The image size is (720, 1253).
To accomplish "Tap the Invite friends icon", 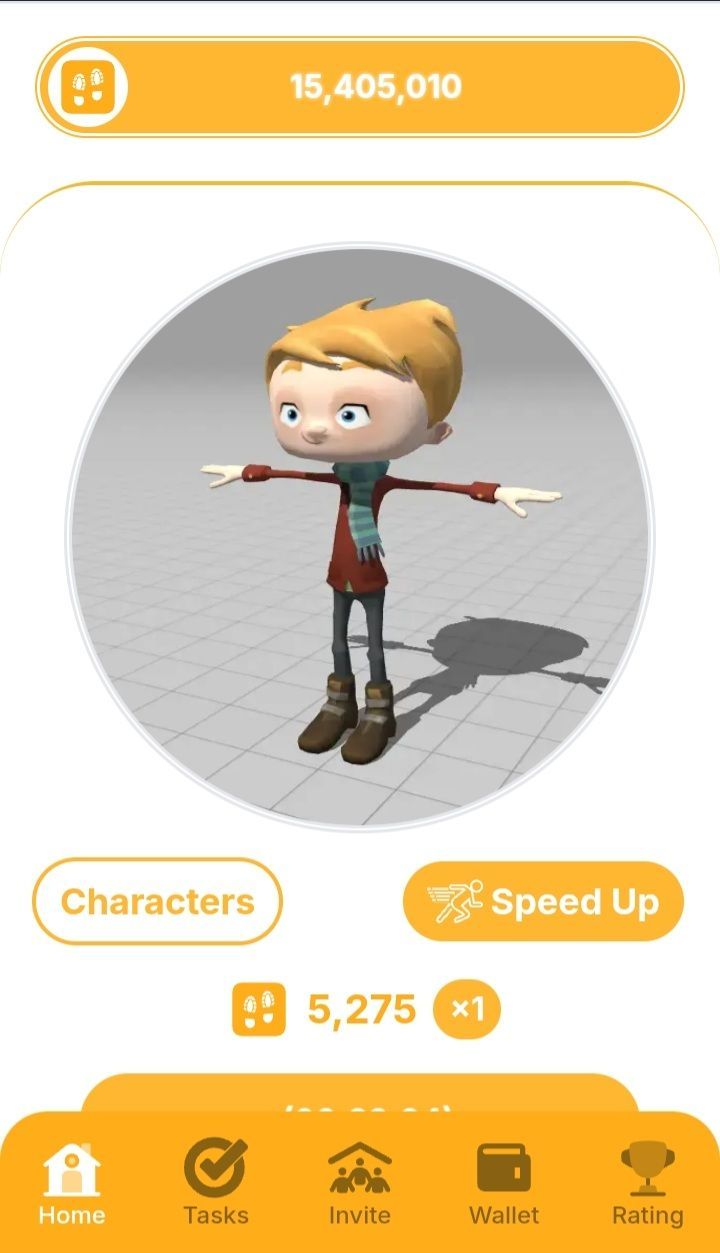I will pos(360,1168).
